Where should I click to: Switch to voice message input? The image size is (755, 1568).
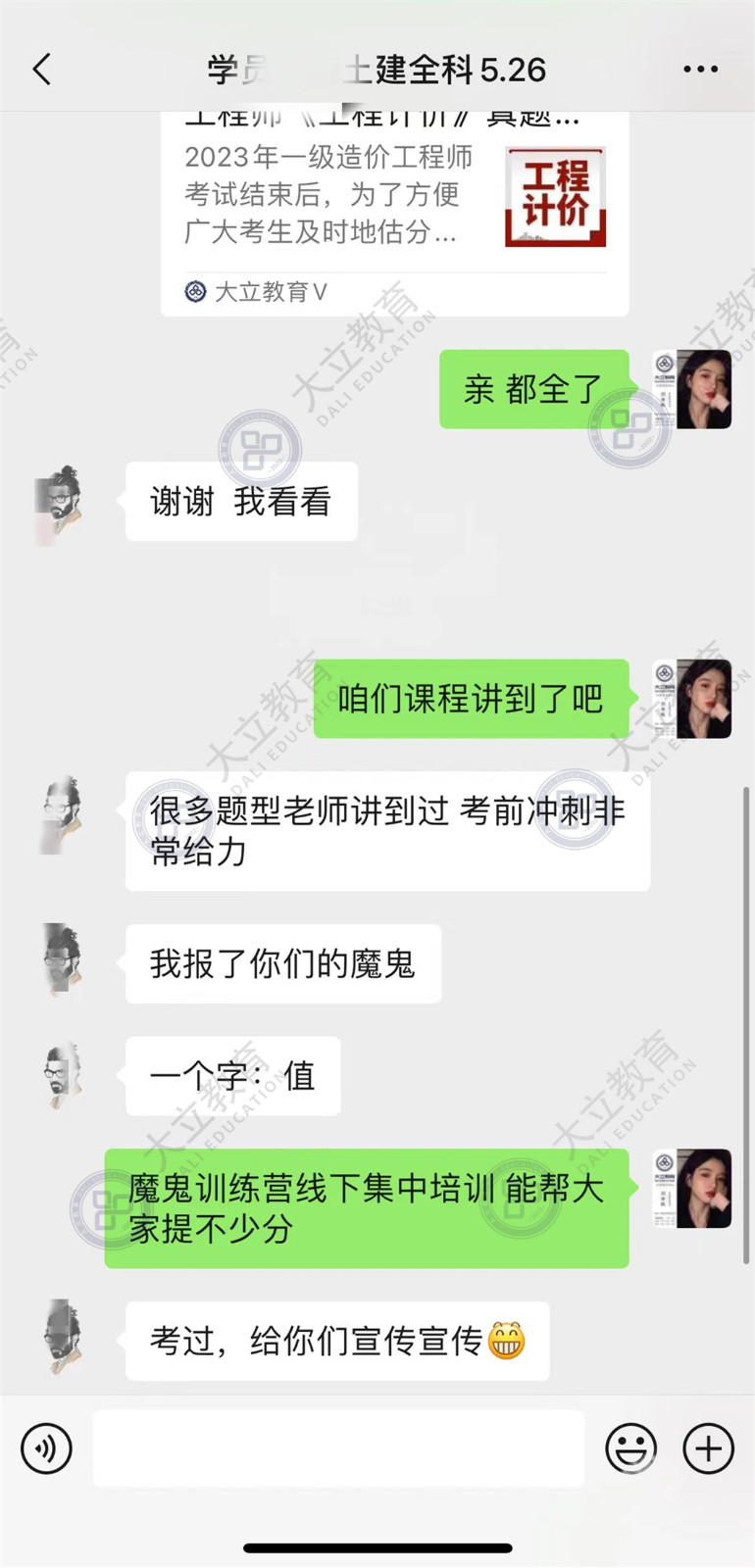(46, 1447)
